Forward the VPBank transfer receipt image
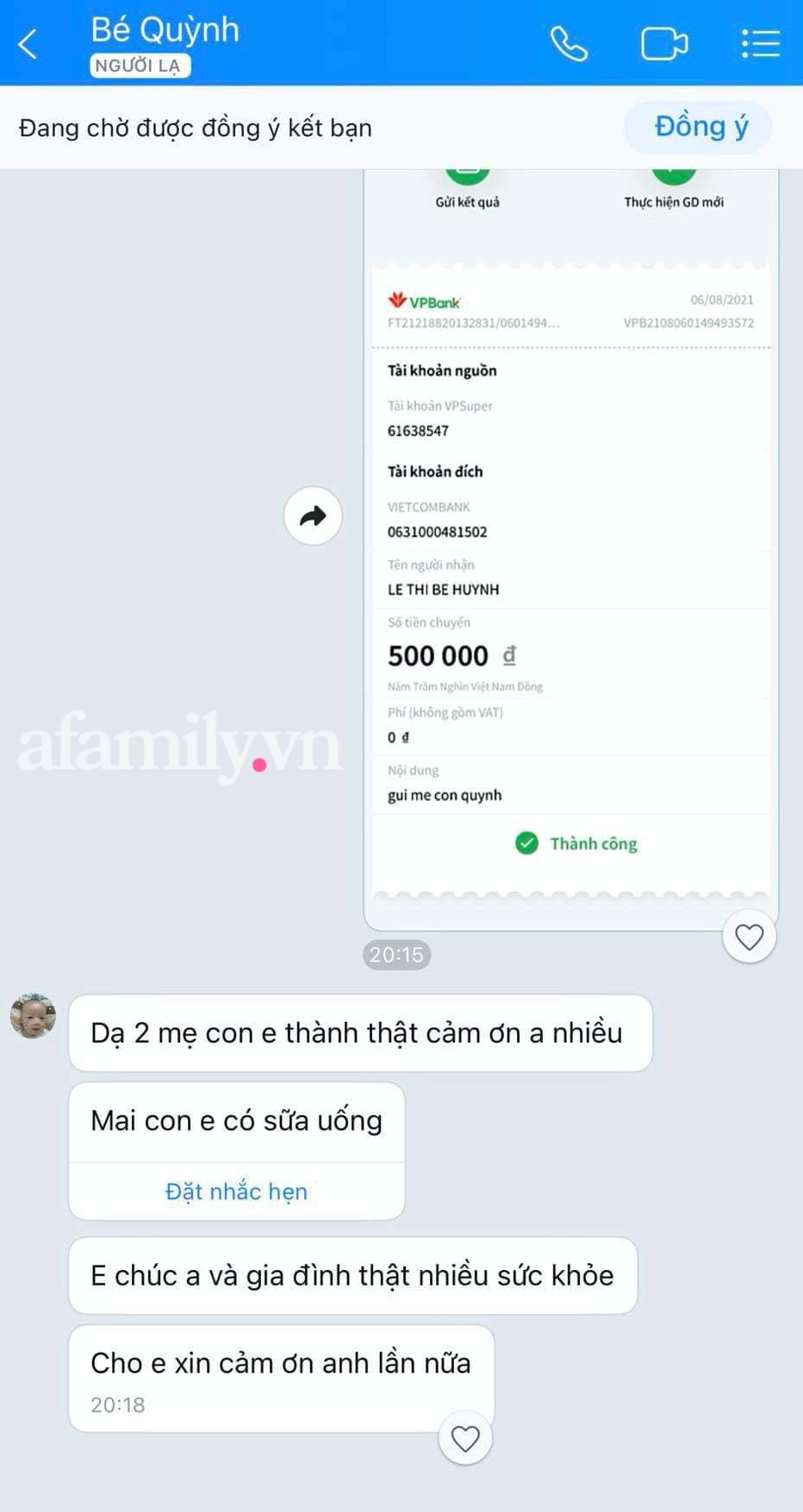 tap(313, 516)
